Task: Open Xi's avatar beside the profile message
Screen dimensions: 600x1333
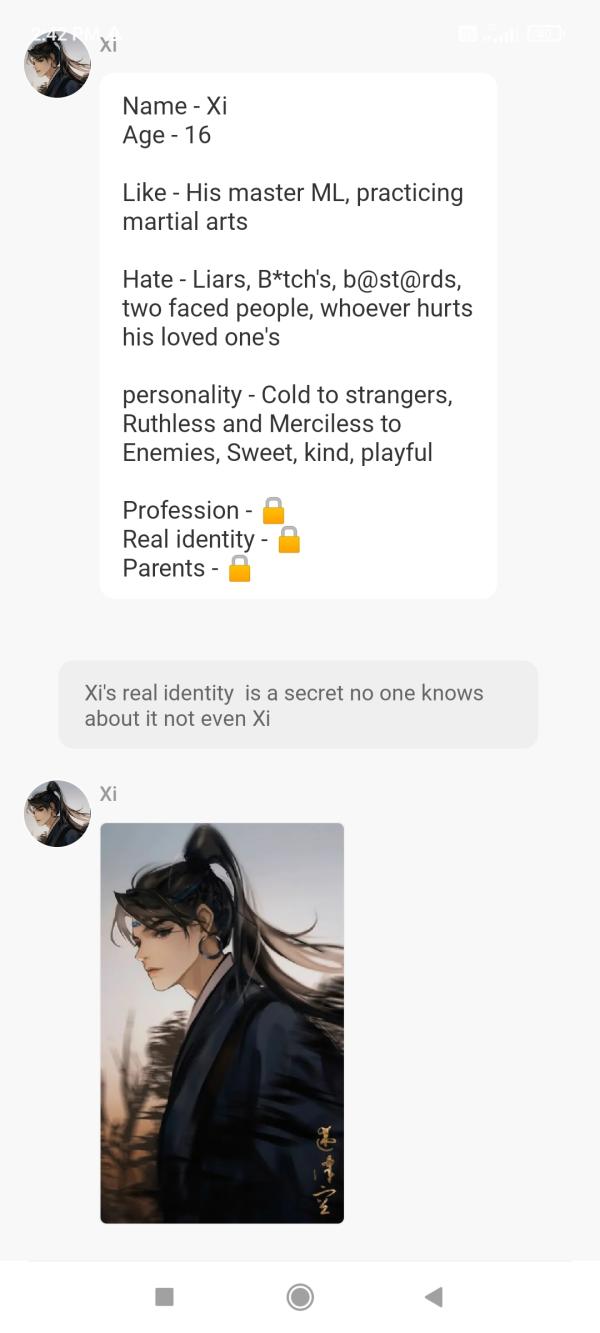Action: [x=57, y=64]
